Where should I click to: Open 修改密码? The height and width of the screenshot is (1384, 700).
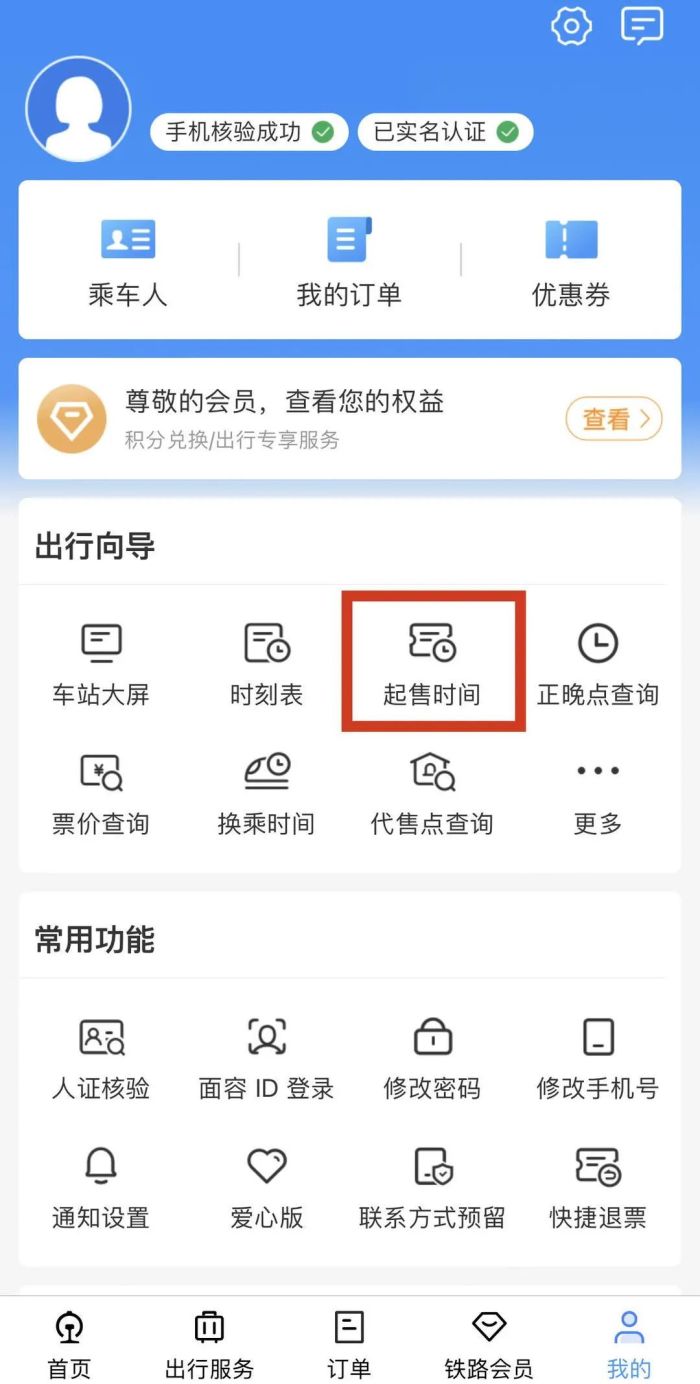[x=432, y=1058]
